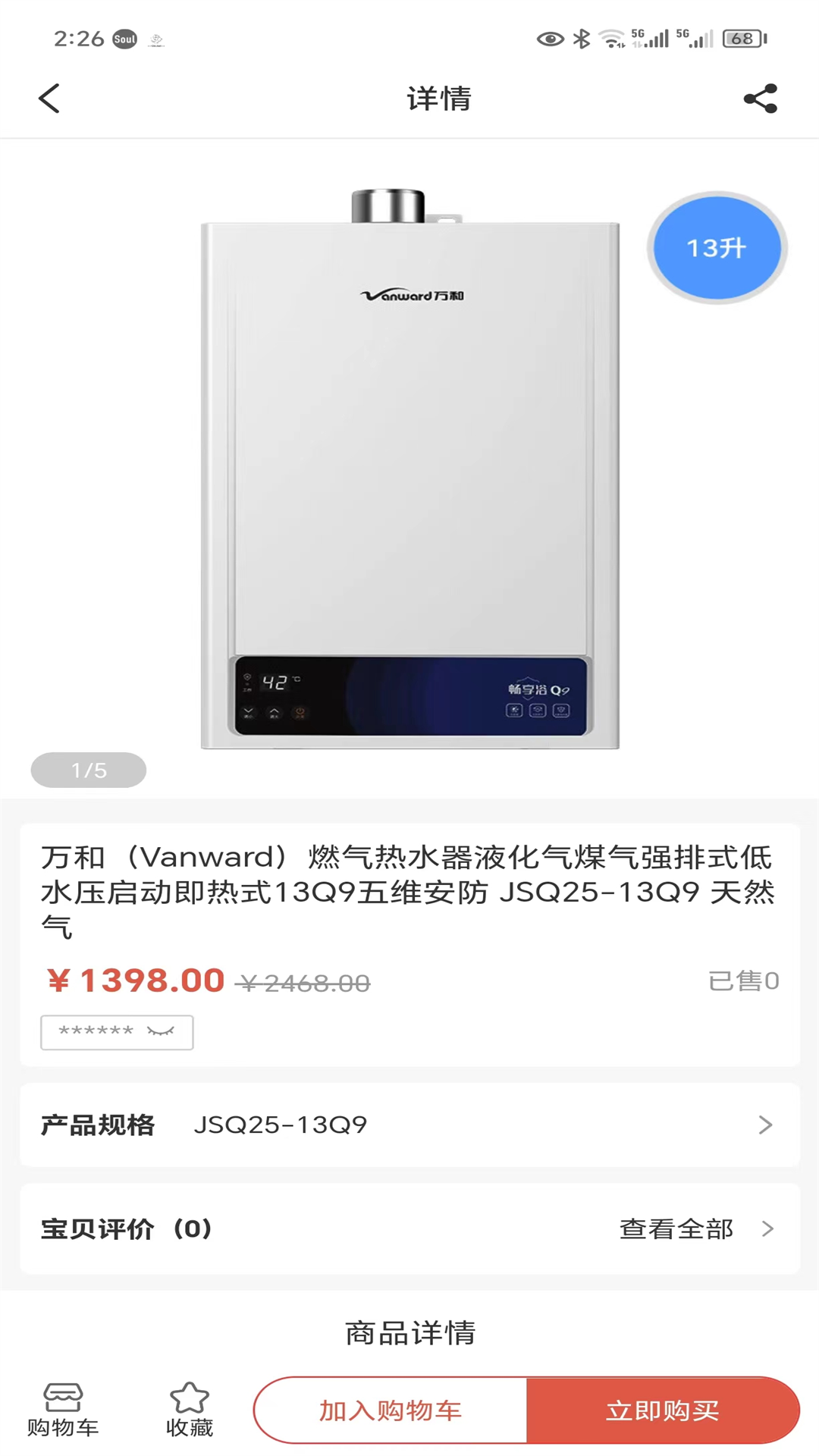Image resolution: width=819 pixels, height=1456 pixels.
Task: Reveal the hidden price with the eye icon
Action: click(160, 1031)
